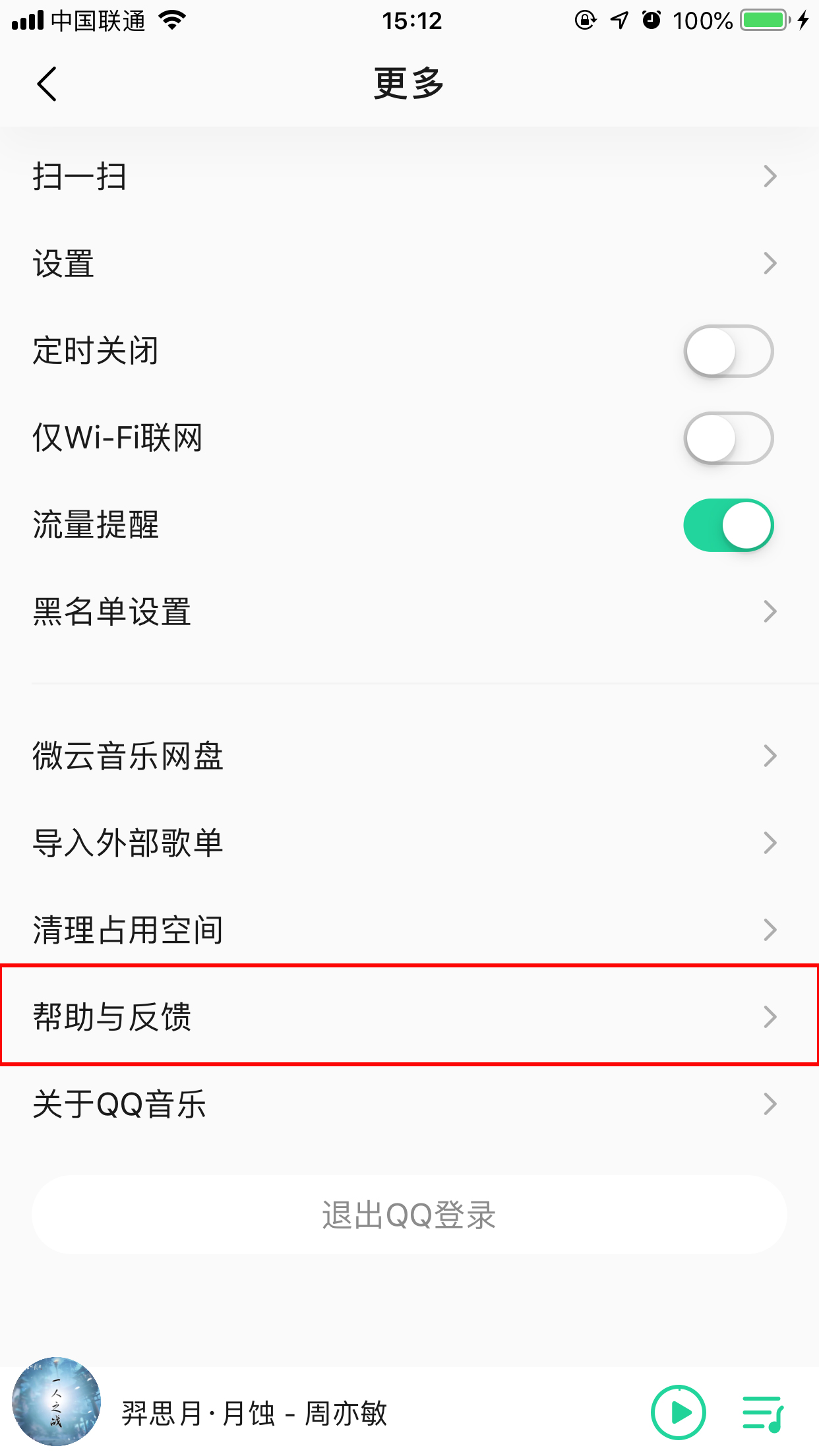View 关于QQ音乐
819x1456 pixels.
409,1104
